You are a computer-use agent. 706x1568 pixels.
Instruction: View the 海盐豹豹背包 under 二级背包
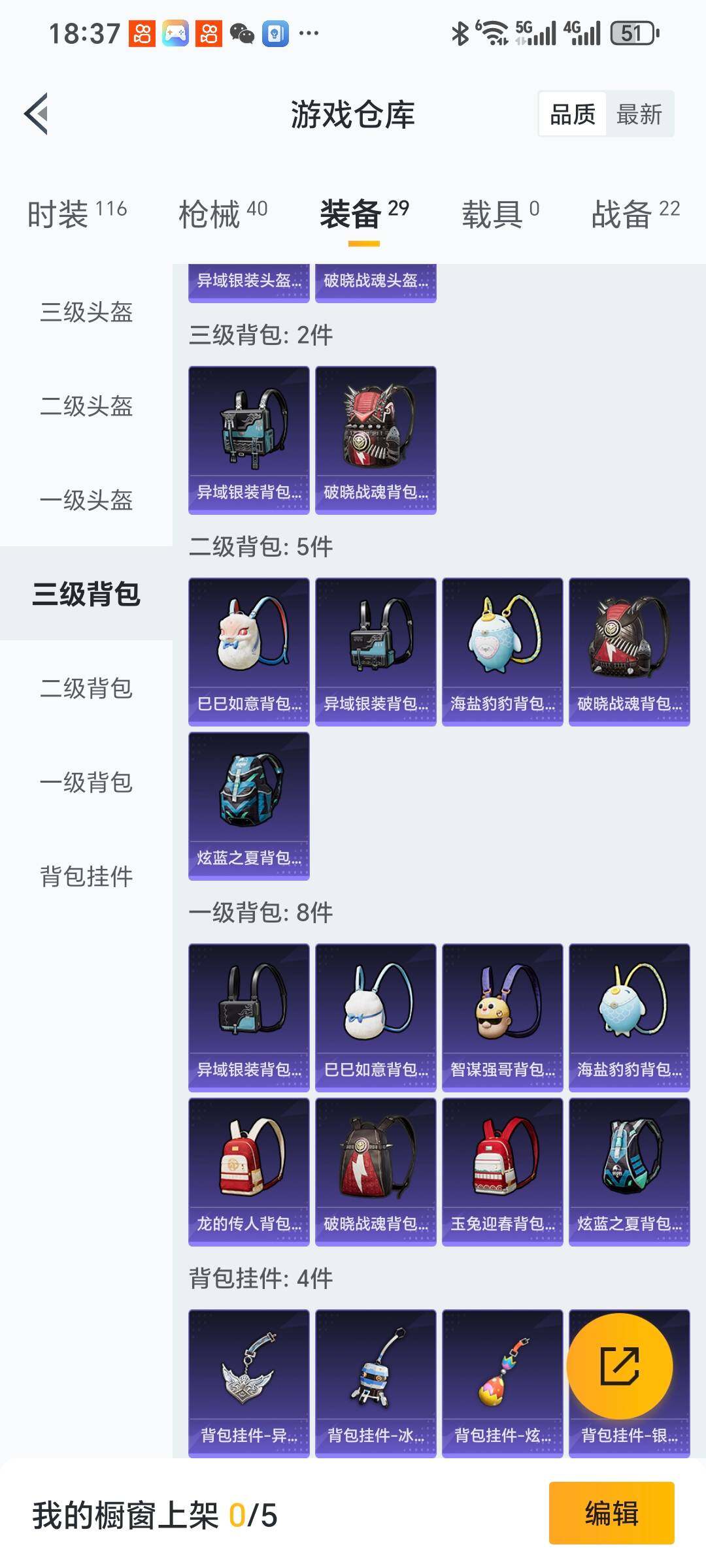[x=502, y=651]
